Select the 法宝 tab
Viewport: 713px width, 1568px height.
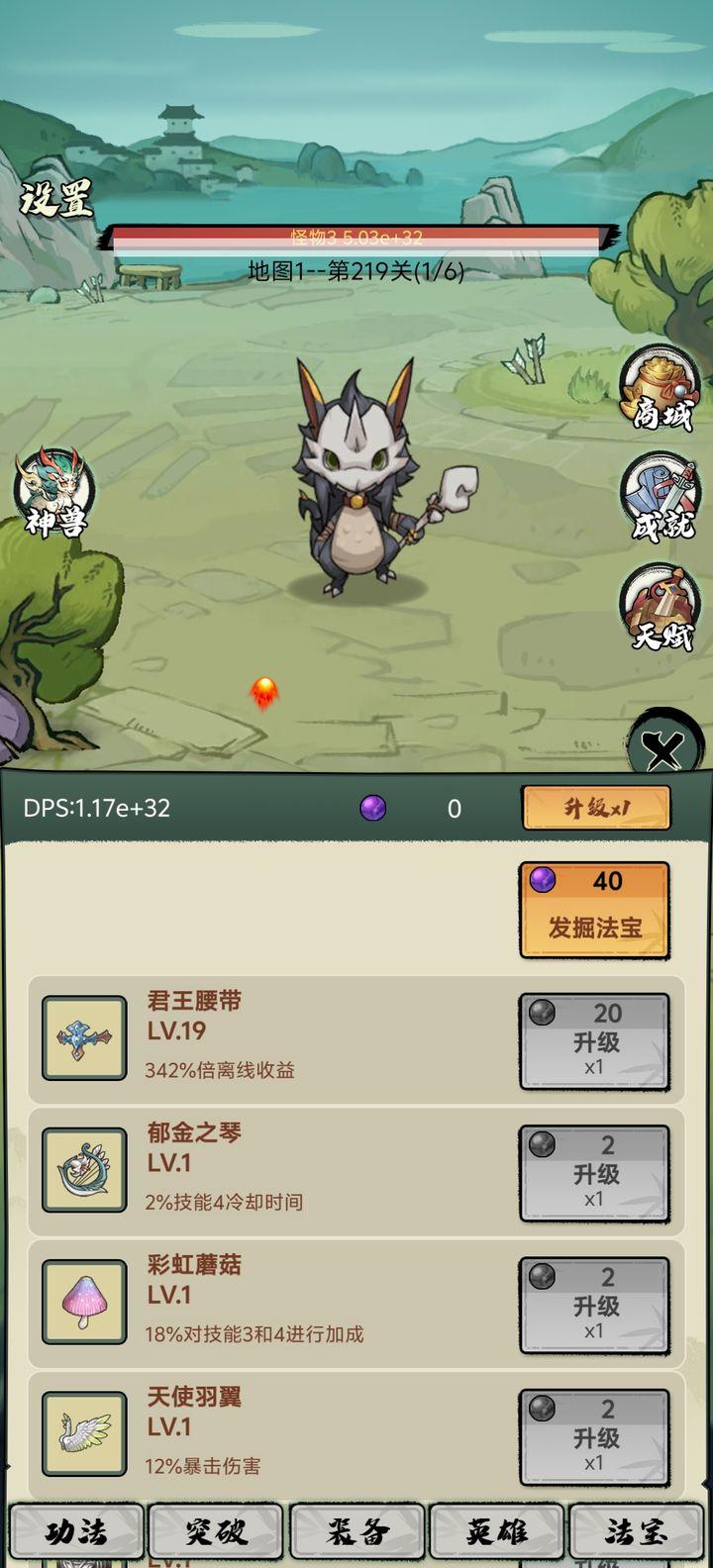coord(637,1532)
